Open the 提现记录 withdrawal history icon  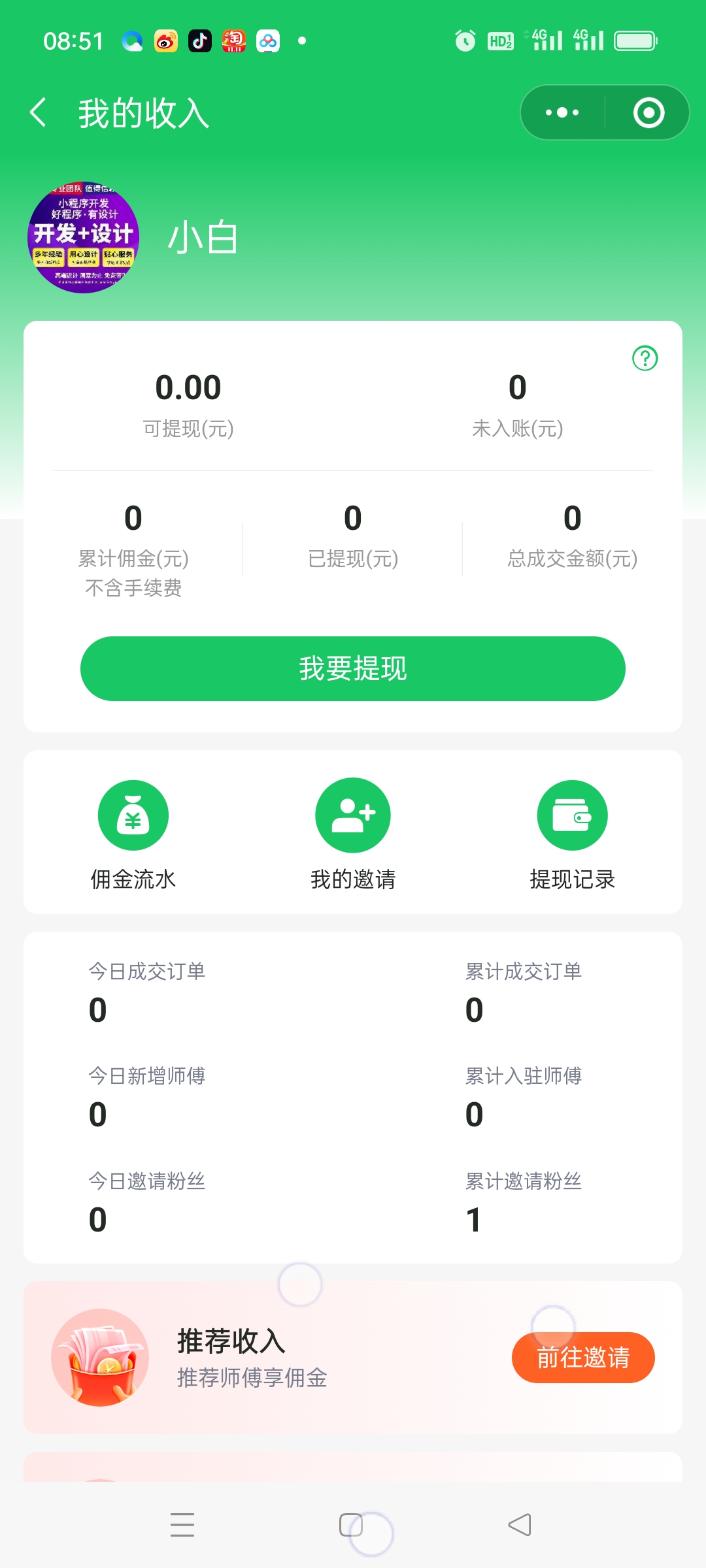coord(571,815)
